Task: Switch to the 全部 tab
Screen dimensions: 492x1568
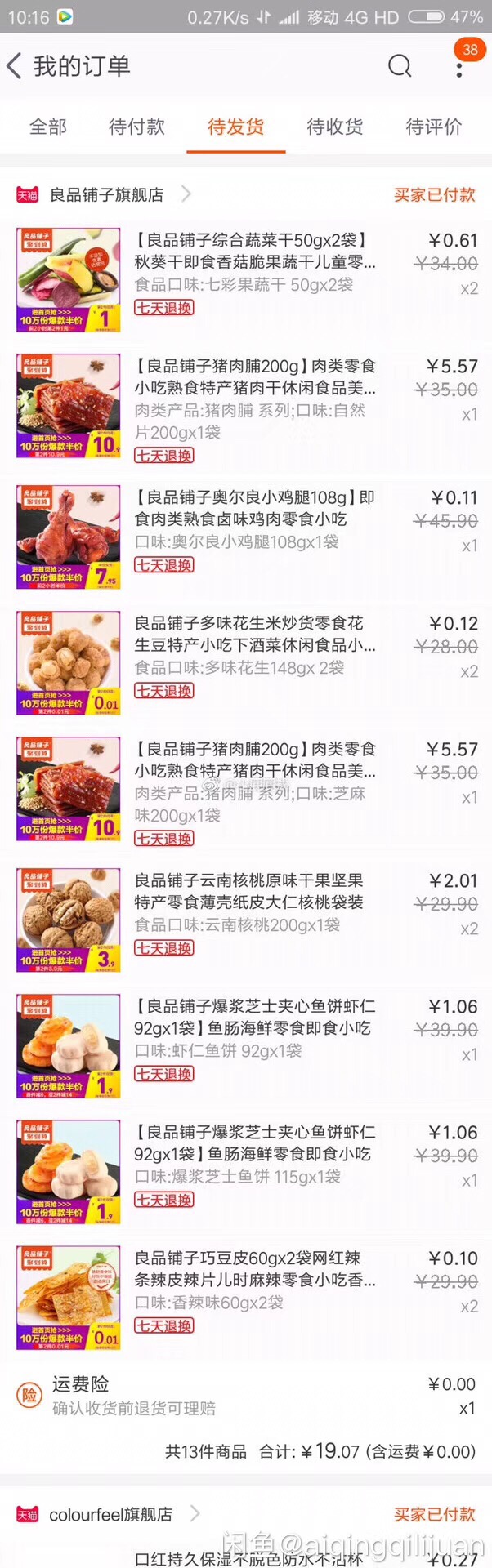Action: click(x=48, y=127)
